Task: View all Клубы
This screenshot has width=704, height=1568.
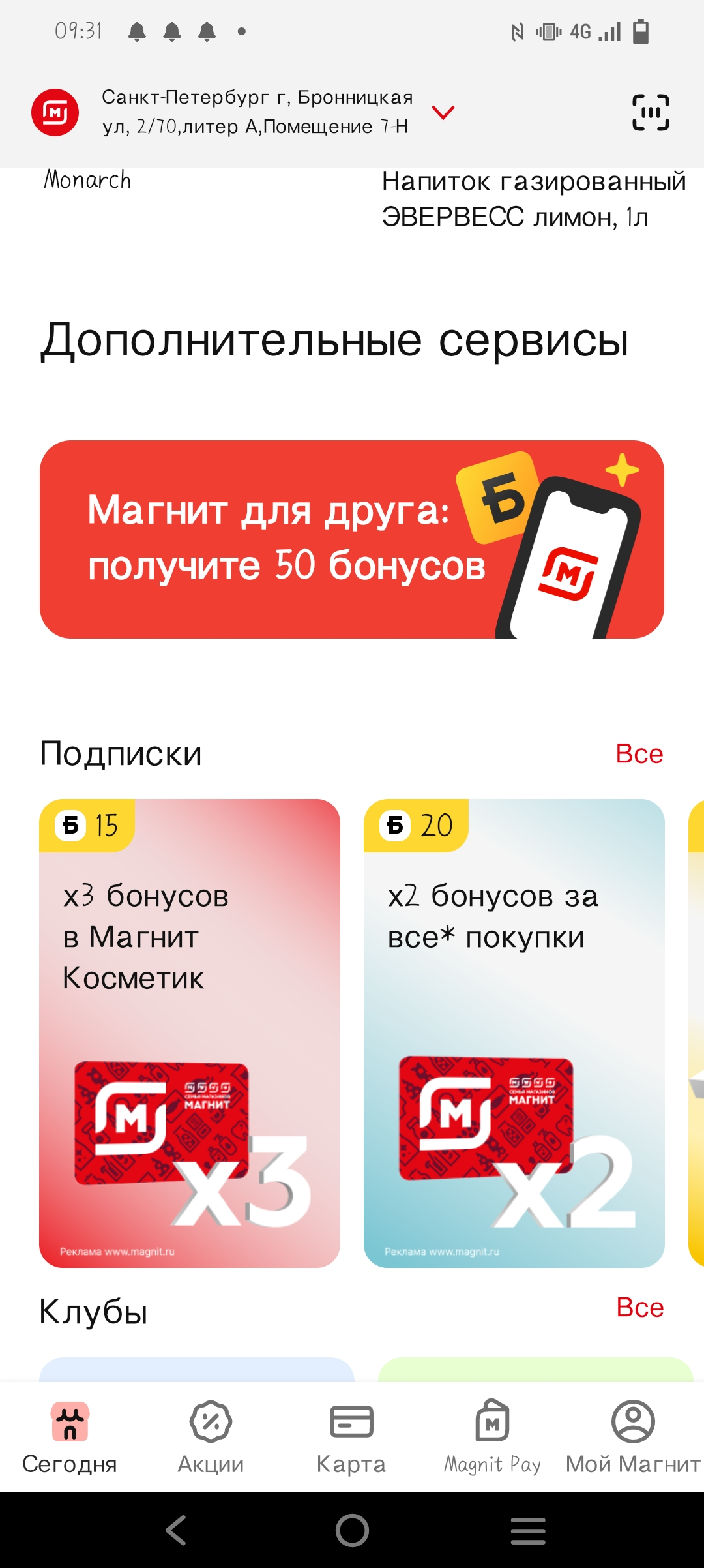Action: tap(640, 1308)
